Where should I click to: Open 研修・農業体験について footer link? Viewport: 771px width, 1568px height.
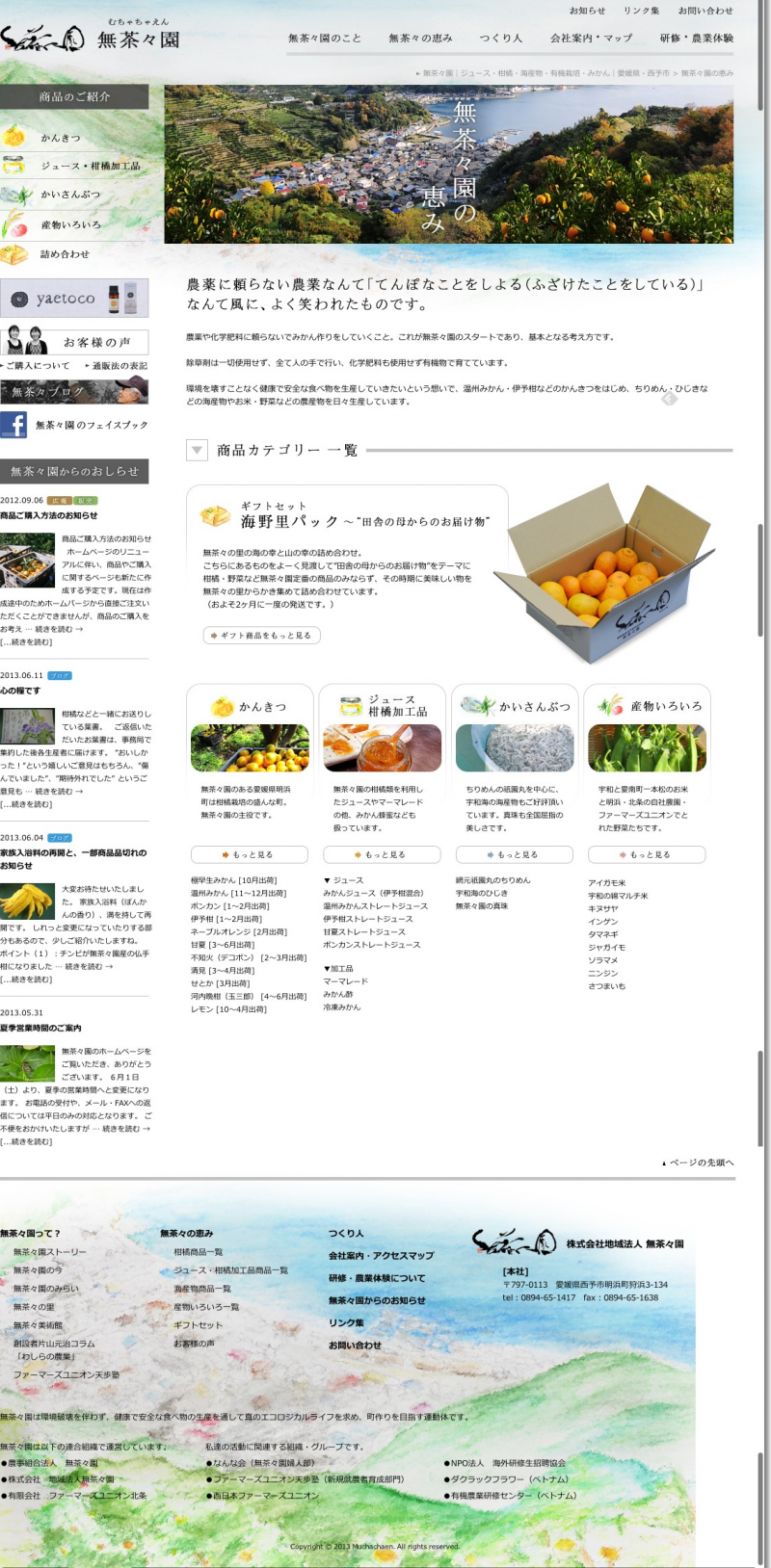coord(376,1278)
